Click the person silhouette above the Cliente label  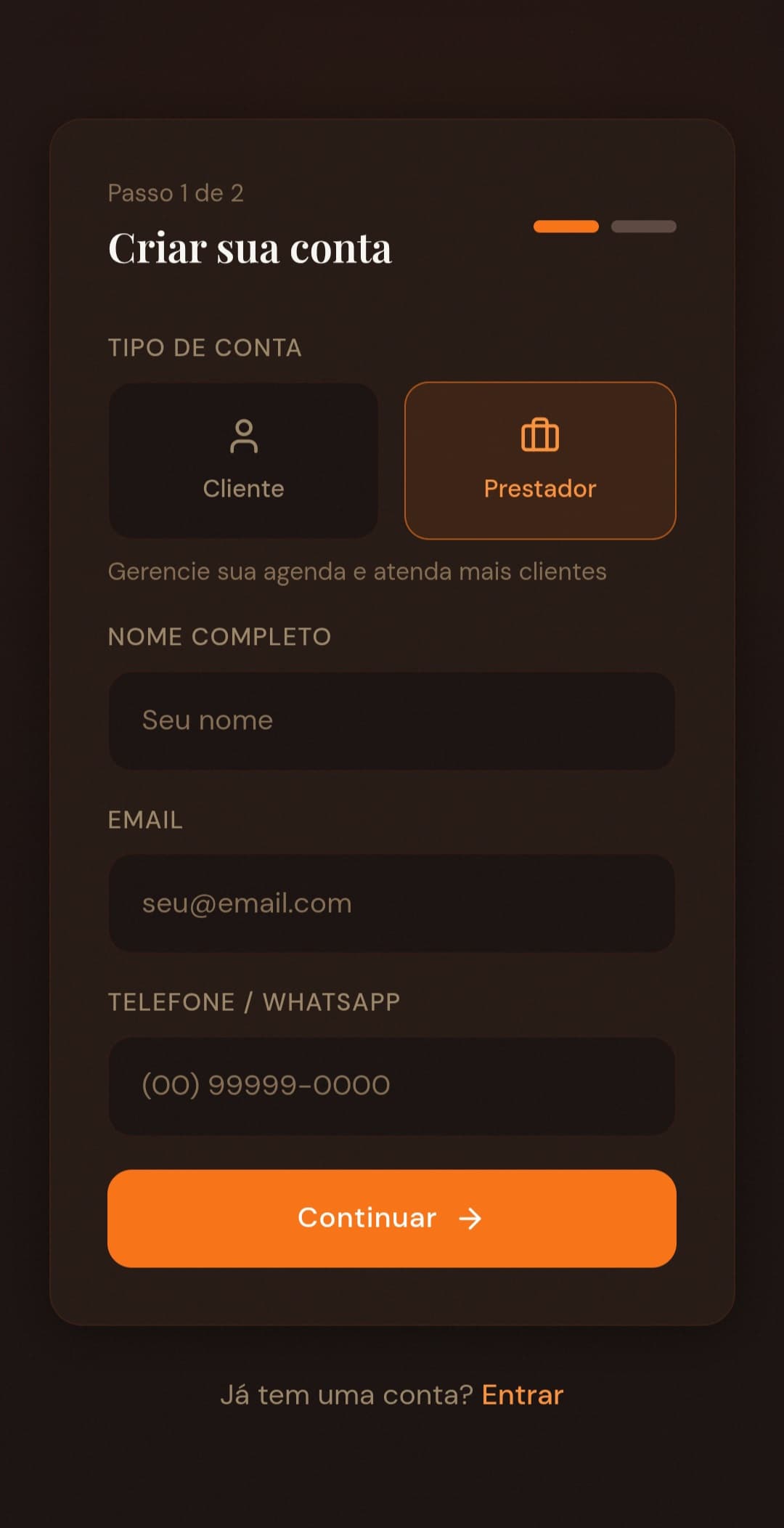[243, 436]
